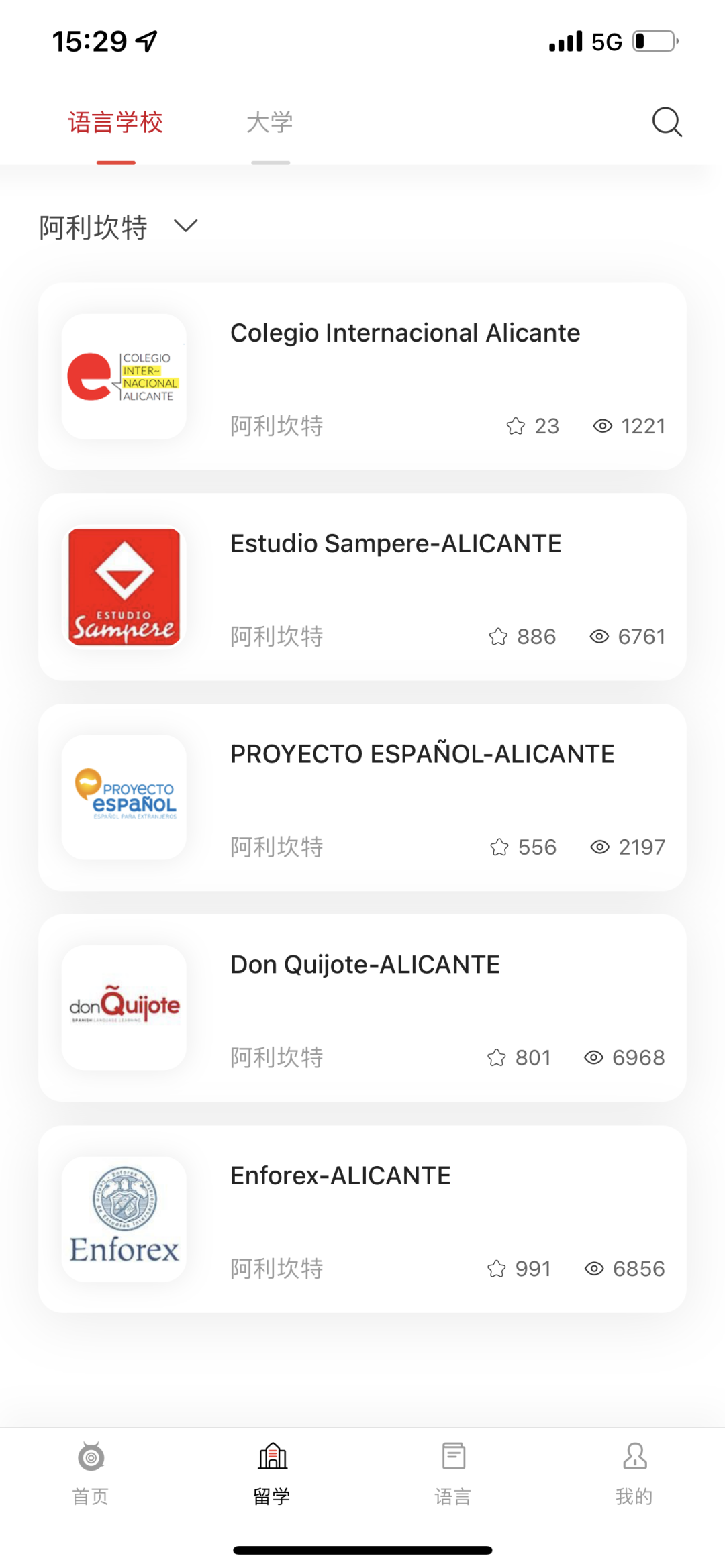Screen dimensions: 725x1568
Task: Expand the 阿利坎特 city dropdown
Action: [119, 227]
